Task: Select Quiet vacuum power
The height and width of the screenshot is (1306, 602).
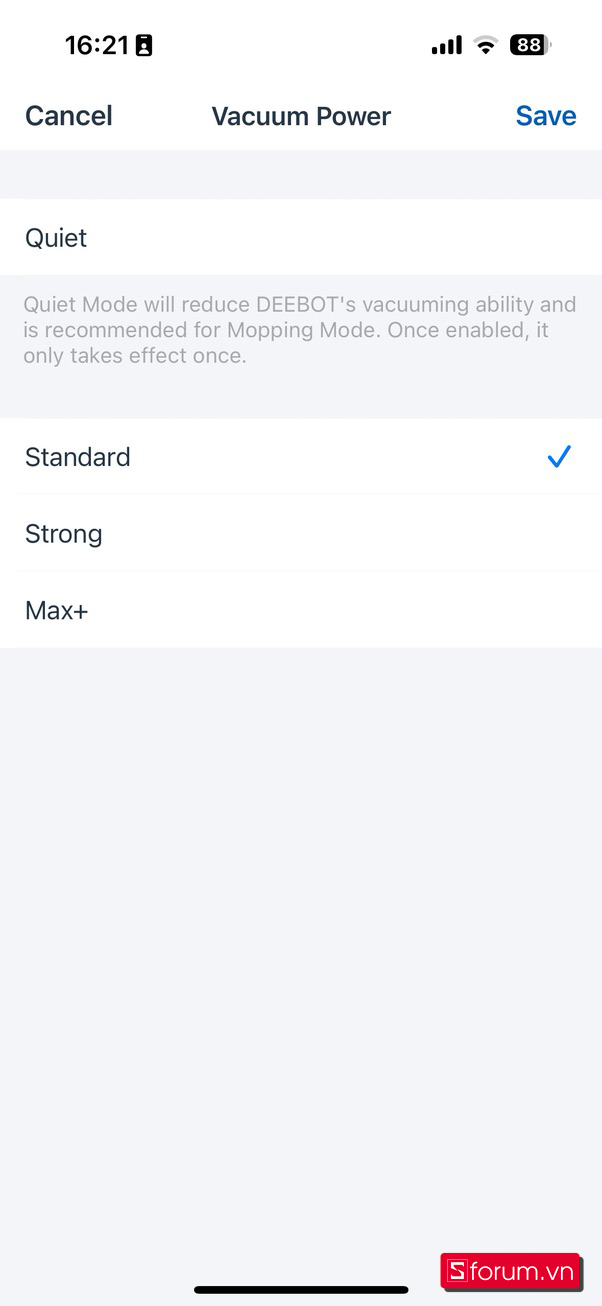Action: click(x=300, y=238)
